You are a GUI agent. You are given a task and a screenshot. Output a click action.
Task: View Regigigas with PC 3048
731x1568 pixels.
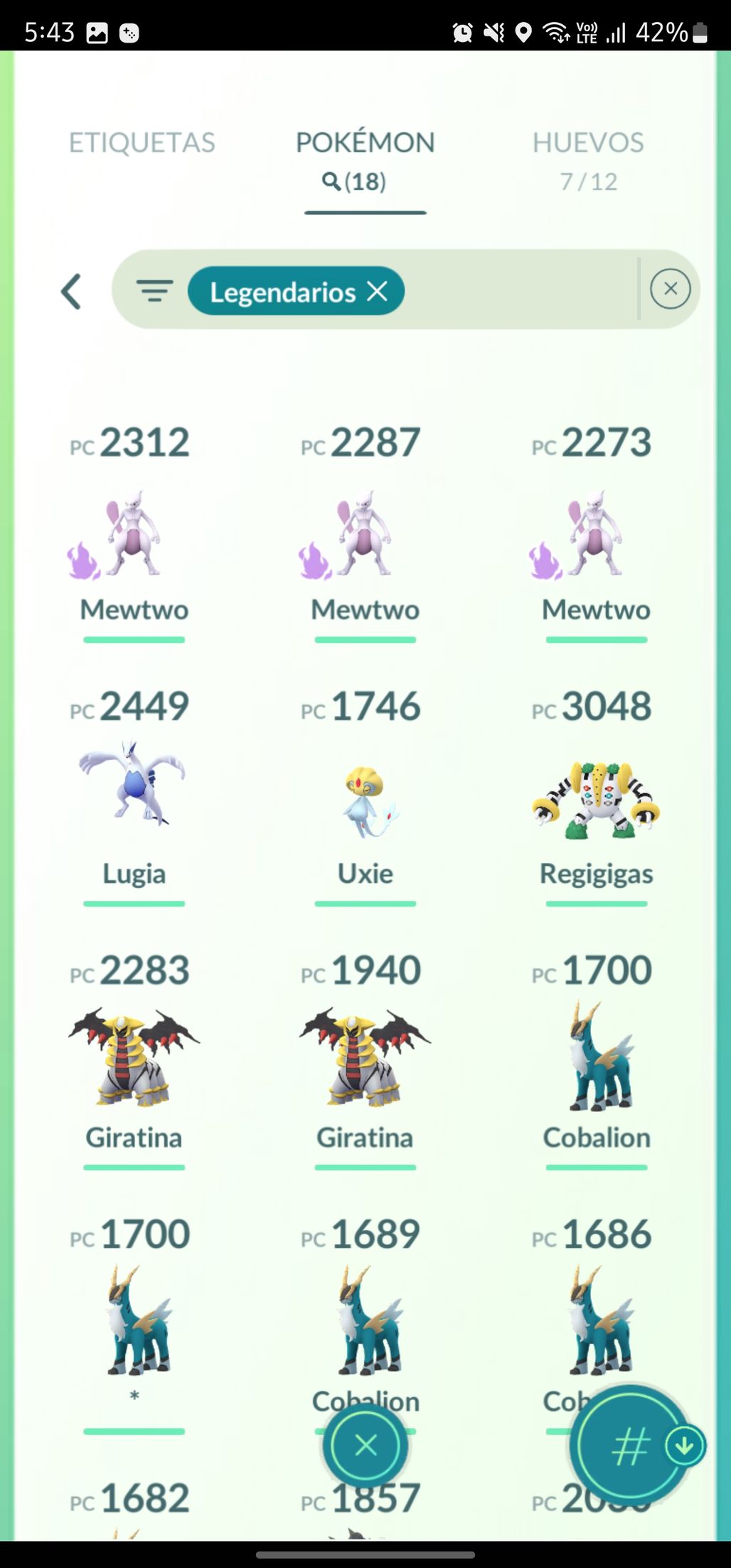pos(596,797)
